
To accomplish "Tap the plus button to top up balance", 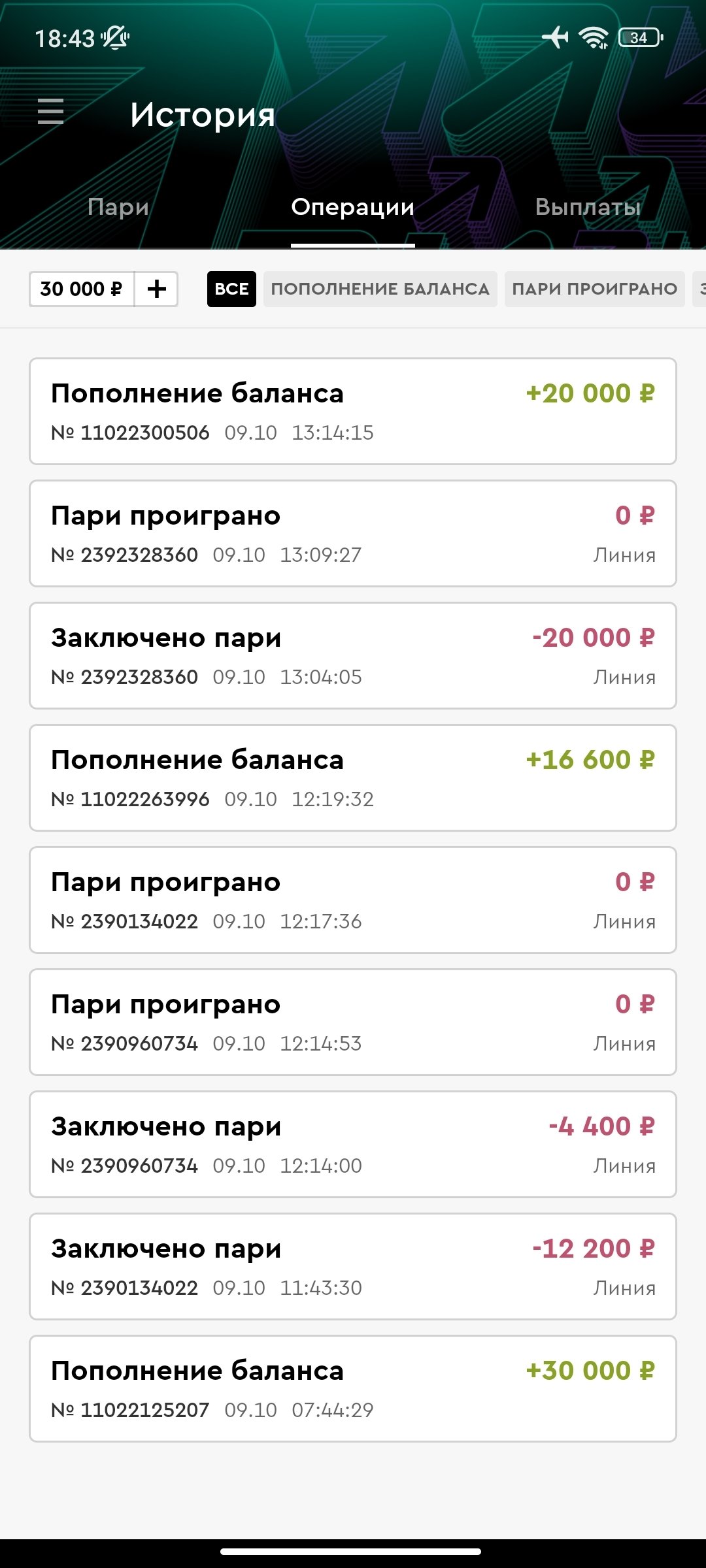I will [x=157, y=289].
